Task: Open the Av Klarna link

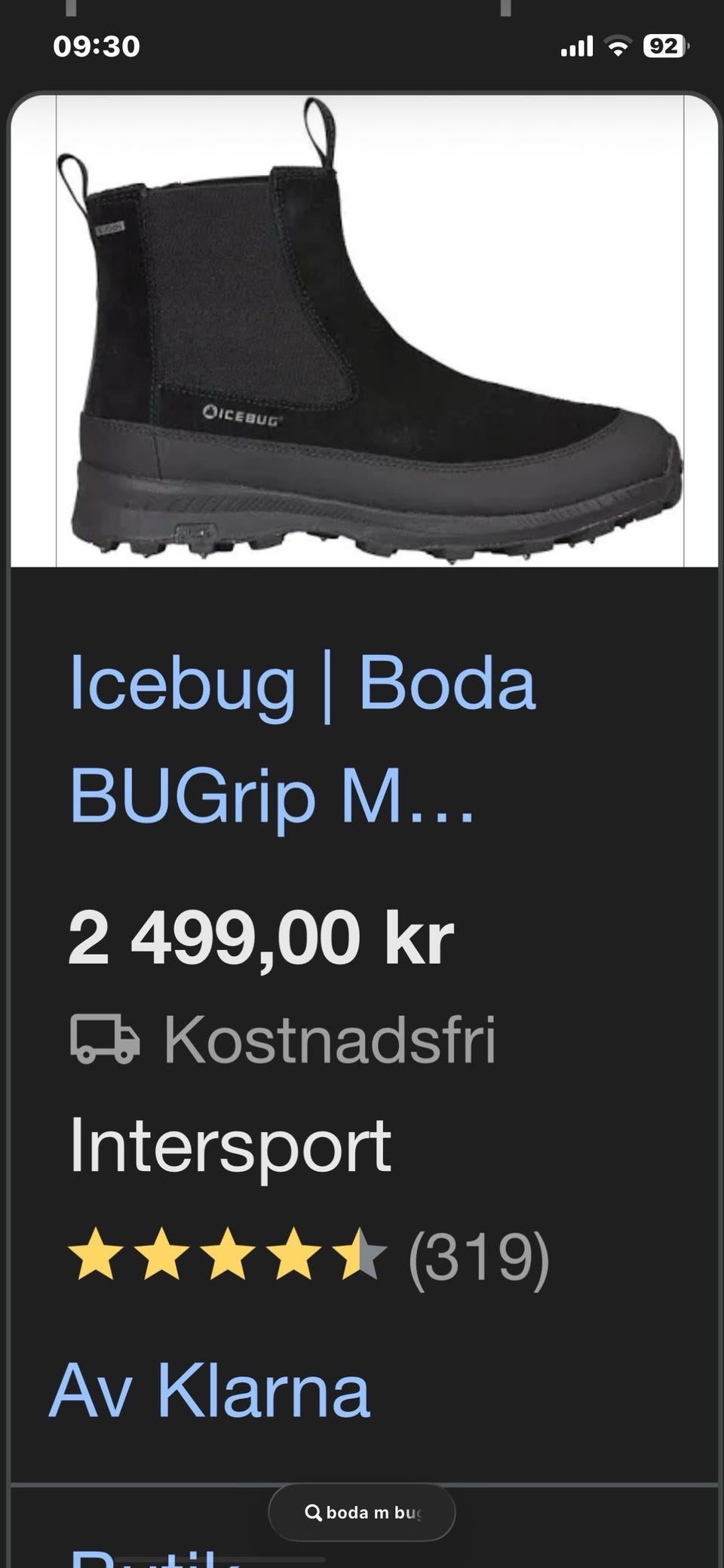Action: 210,1390
